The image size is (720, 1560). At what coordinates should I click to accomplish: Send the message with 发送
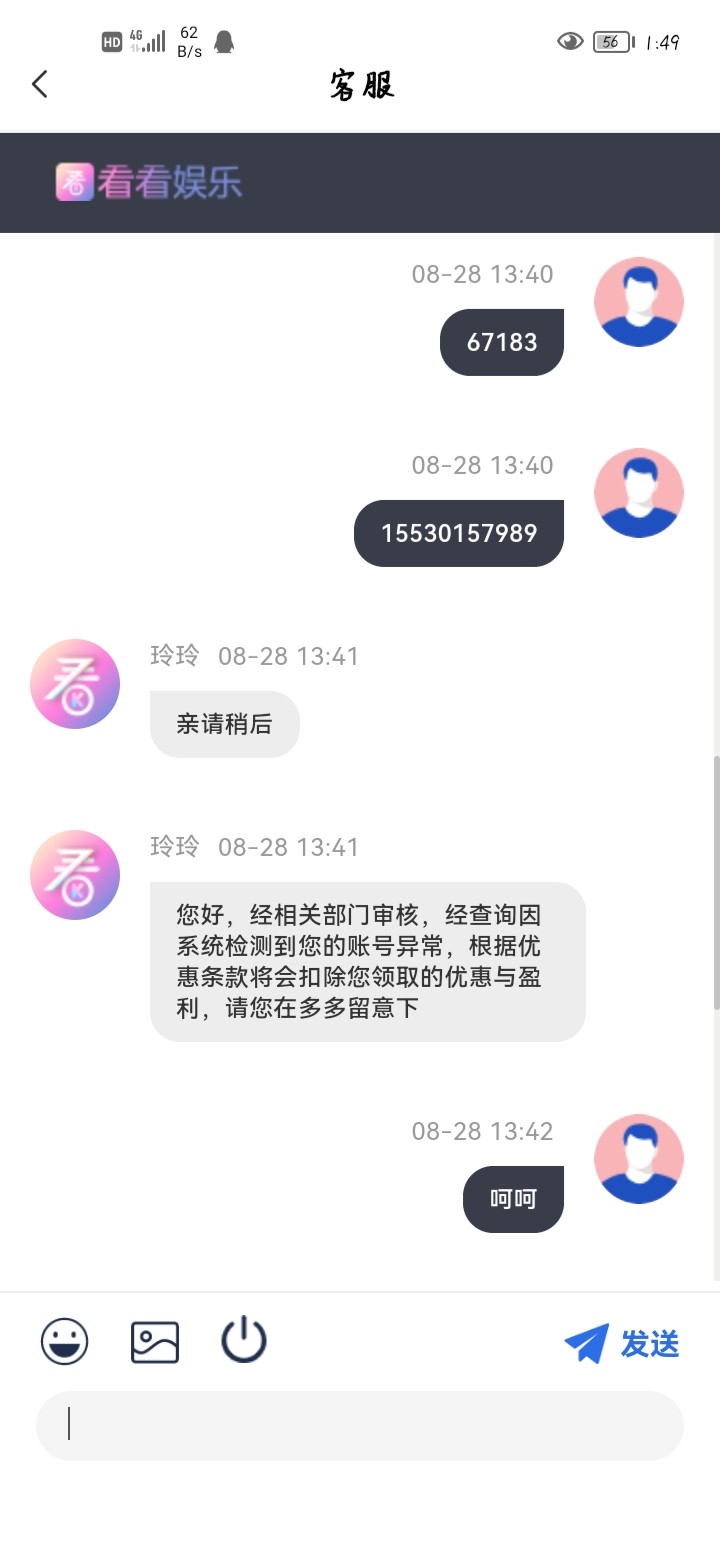pos(622,1344)
